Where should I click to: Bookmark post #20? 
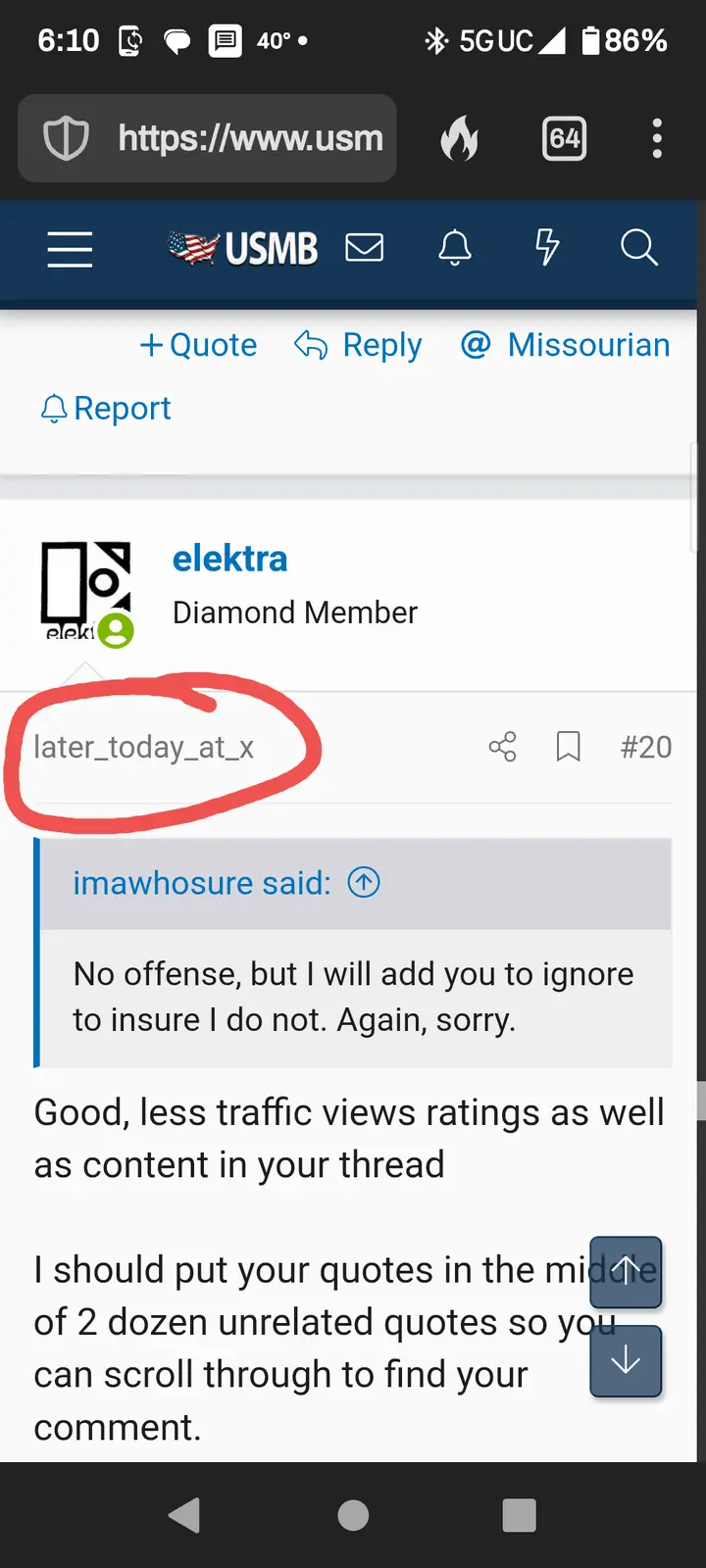click(x=568, y=747)
